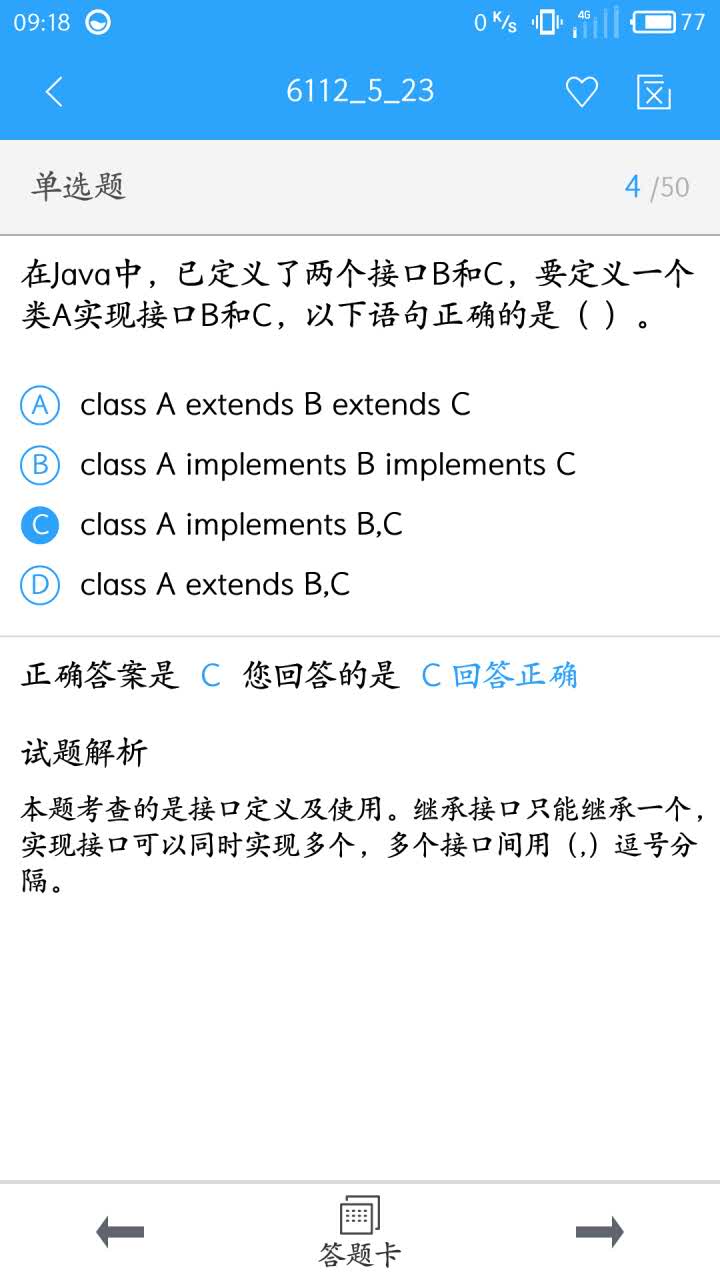Favorite this question with the heart icon
The width and height of the screenshot is (720, 1280).
point(581,91)
